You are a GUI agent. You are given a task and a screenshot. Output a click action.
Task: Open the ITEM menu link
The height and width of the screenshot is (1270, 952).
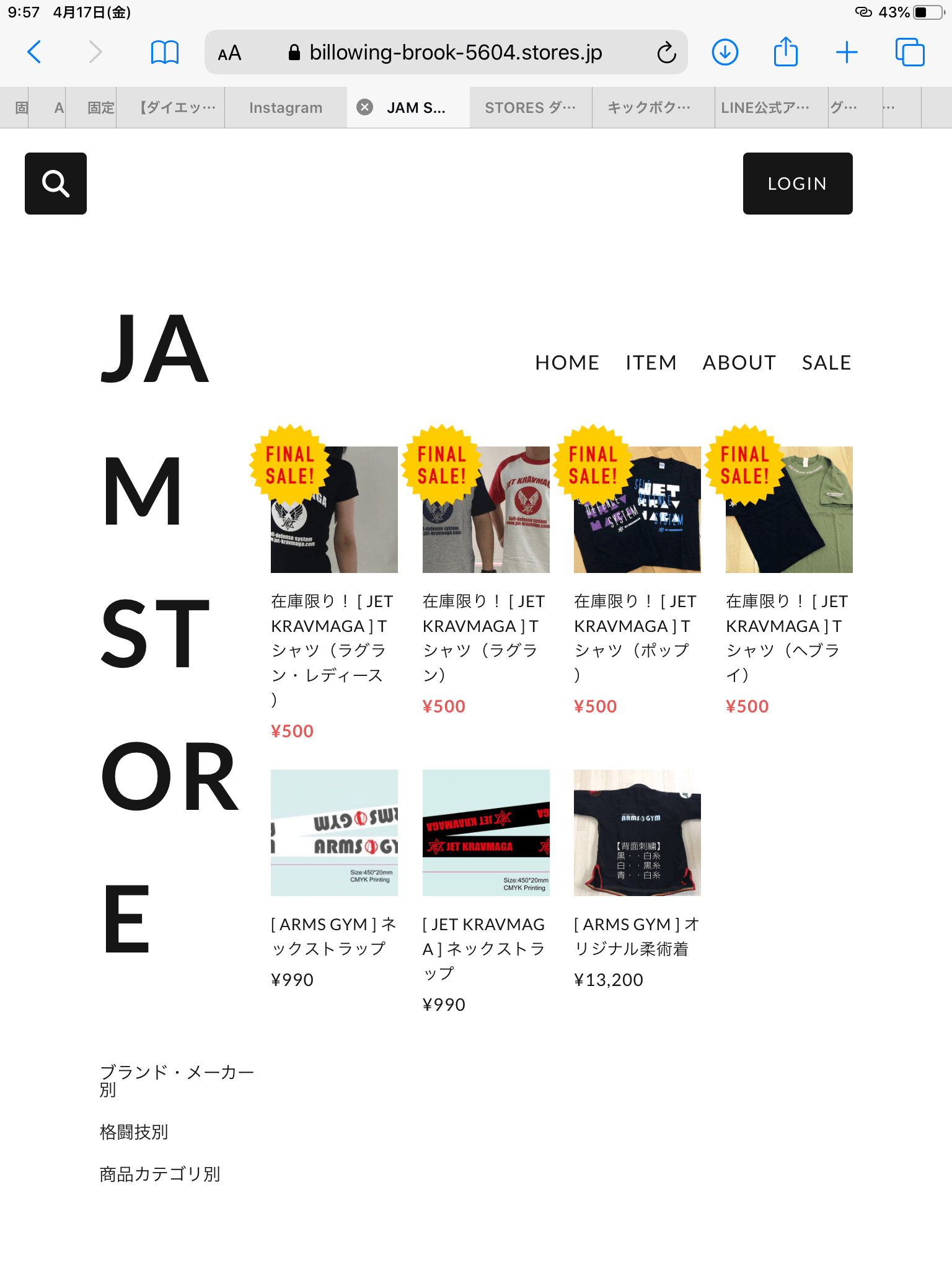[651, 363]
